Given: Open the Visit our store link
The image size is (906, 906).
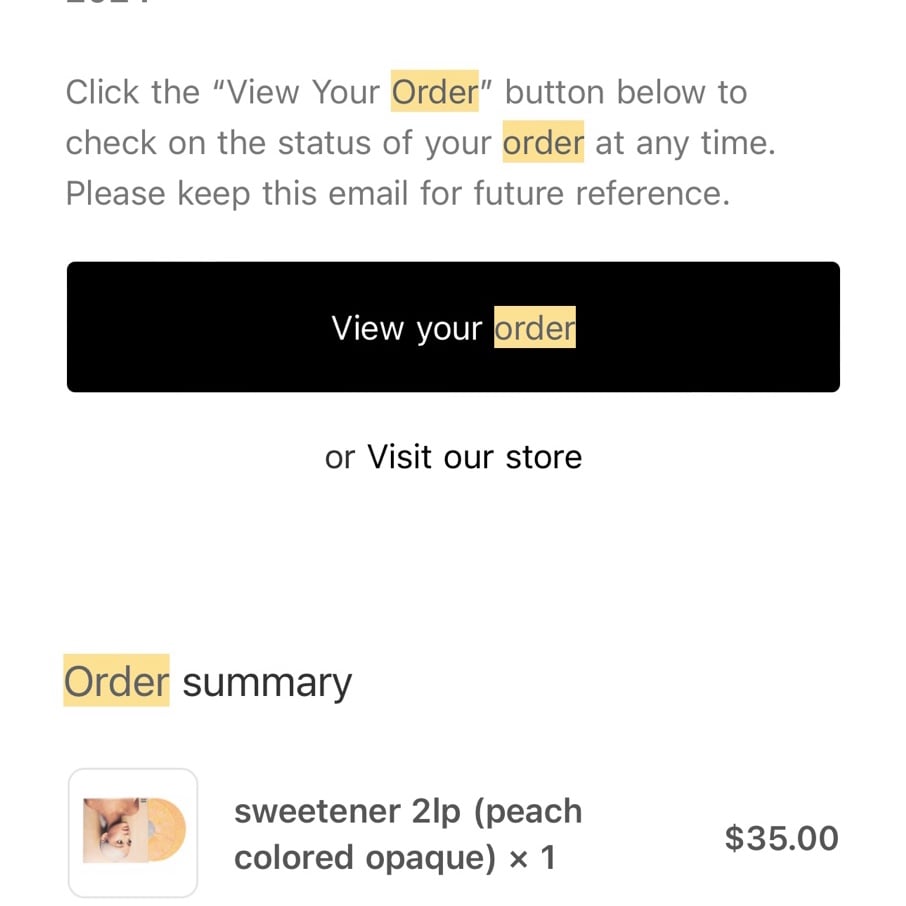Looking at the screenshot, I should (x=474, y=457).
